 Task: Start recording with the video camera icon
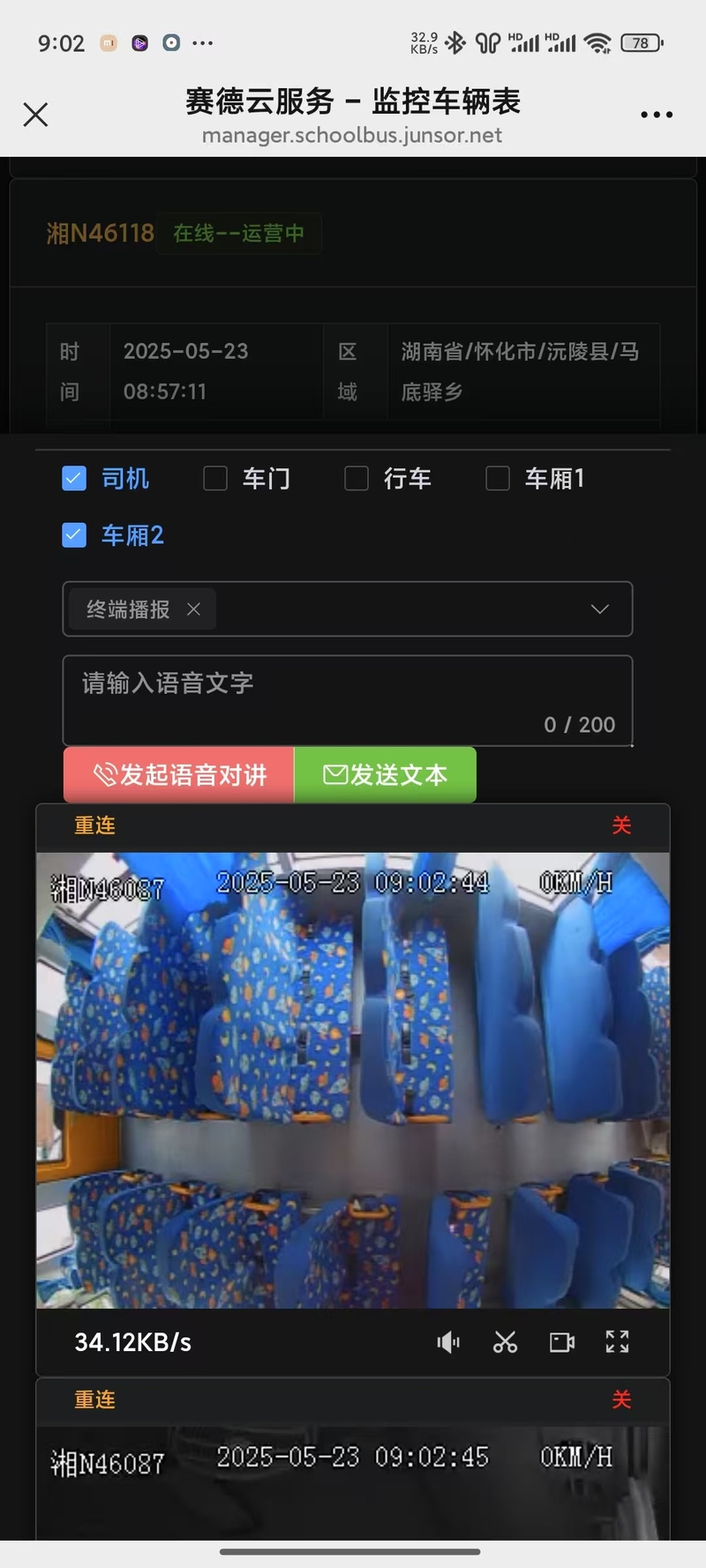pos(561,1342)
